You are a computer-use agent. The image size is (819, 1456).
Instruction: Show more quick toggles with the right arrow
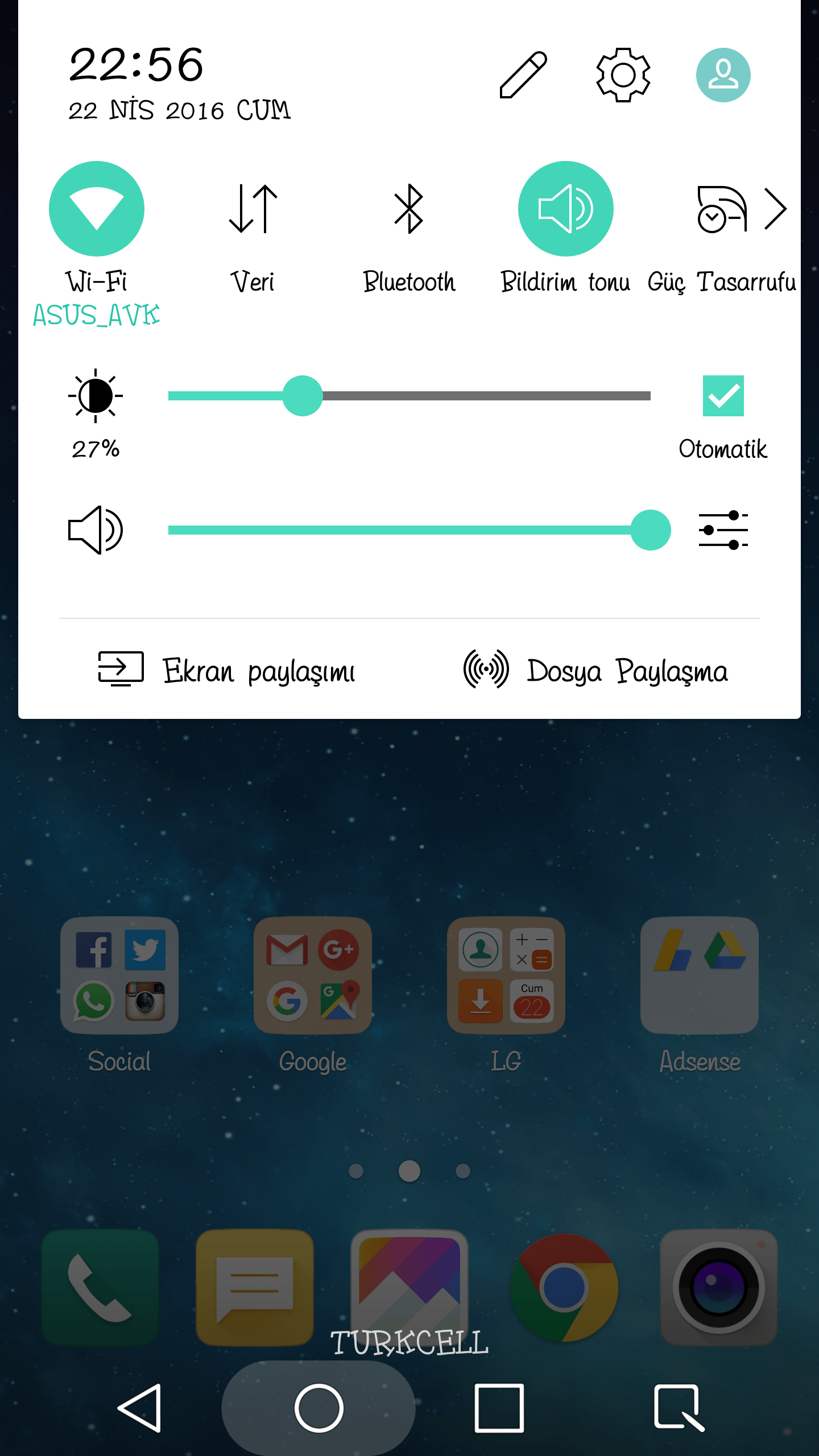(x=776, y=209)
